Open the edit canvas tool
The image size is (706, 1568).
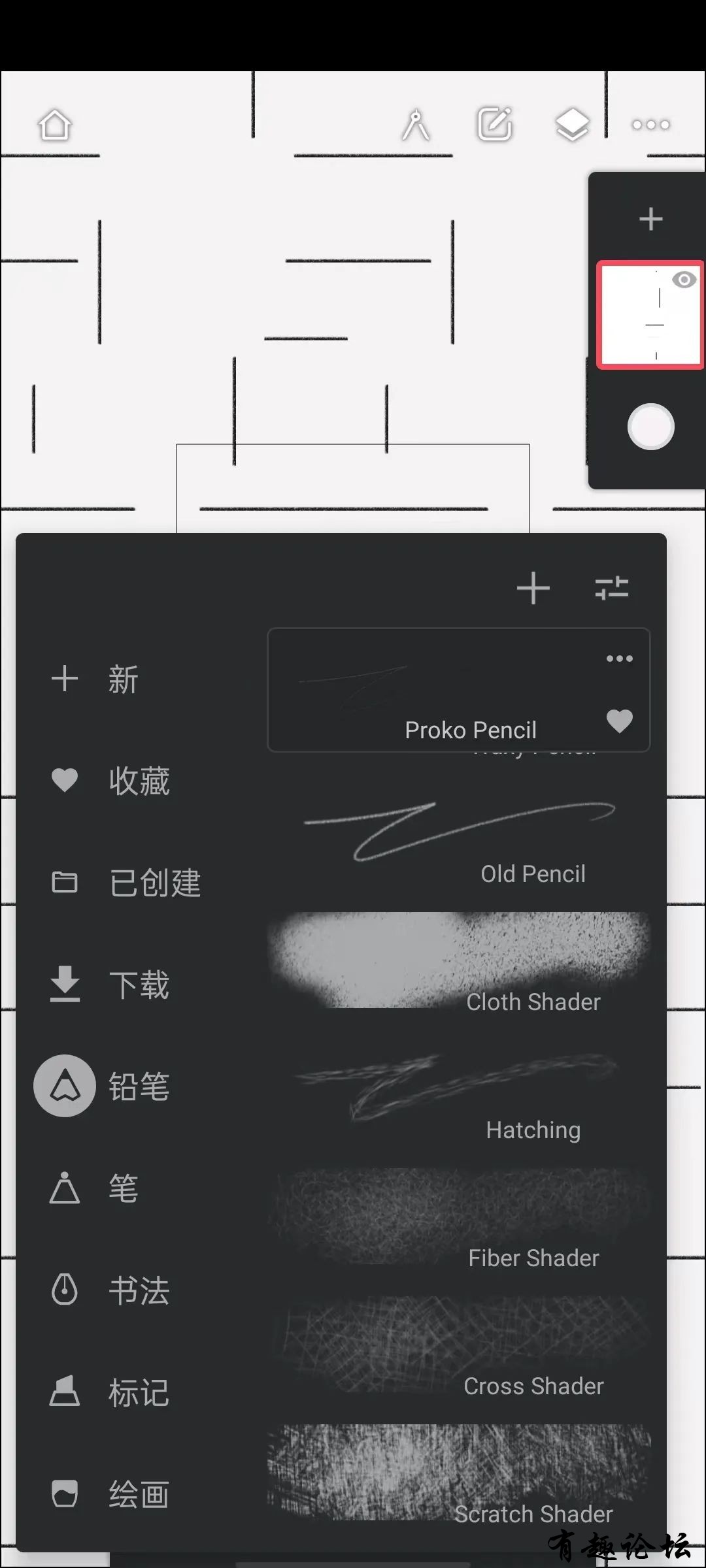[x=495, y=124]
